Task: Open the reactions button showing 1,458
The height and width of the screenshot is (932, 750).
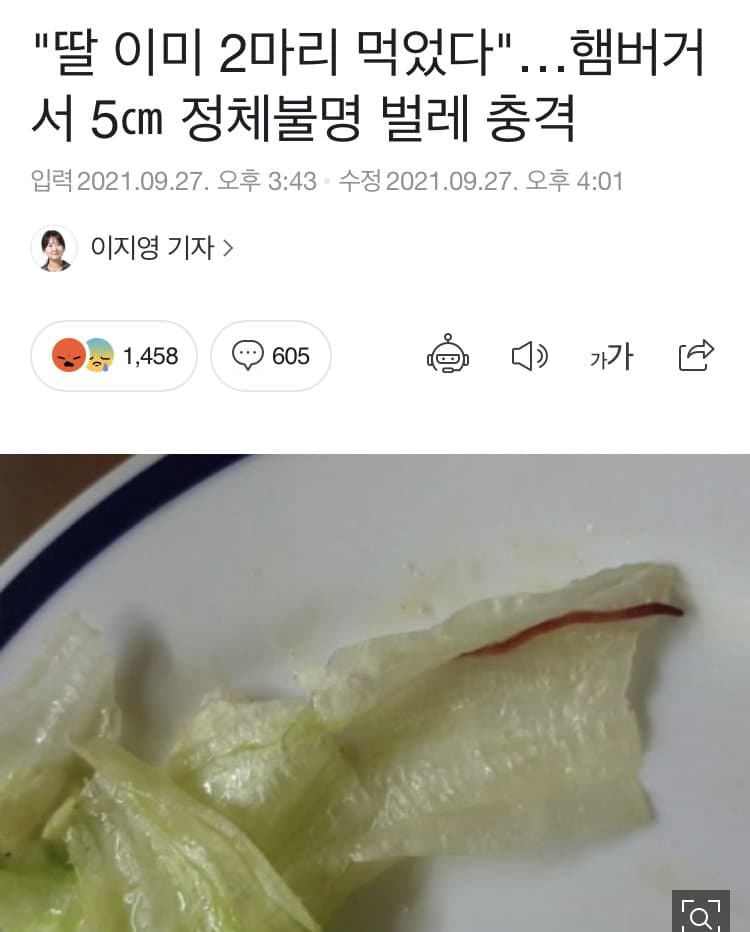Action: 114,356
